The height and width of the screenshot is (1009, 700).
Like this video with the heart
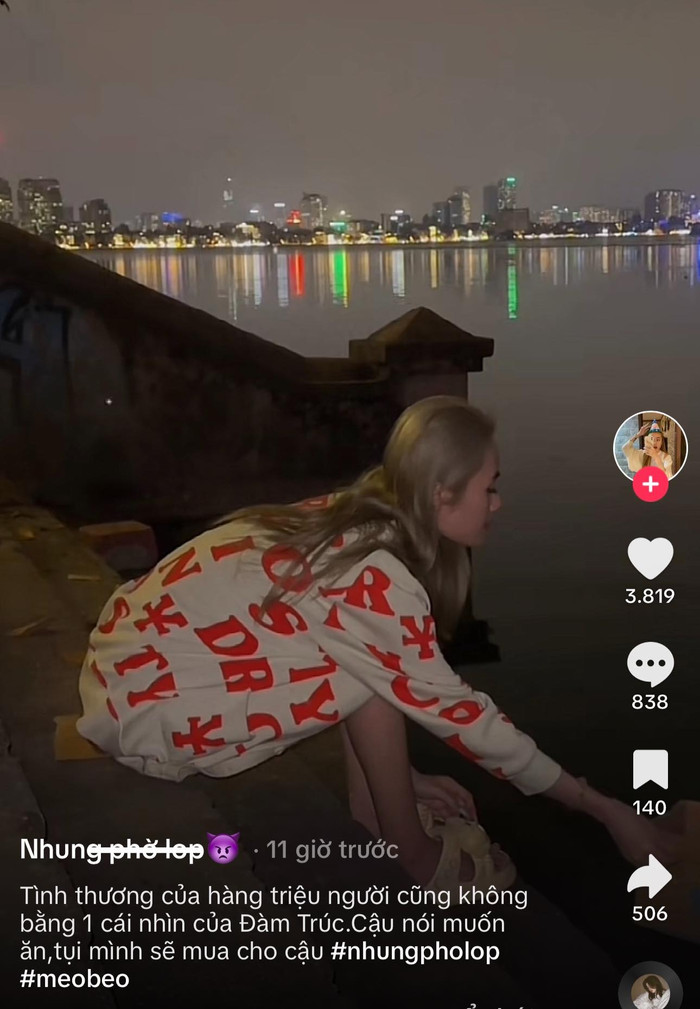click(x=650, y=558)
